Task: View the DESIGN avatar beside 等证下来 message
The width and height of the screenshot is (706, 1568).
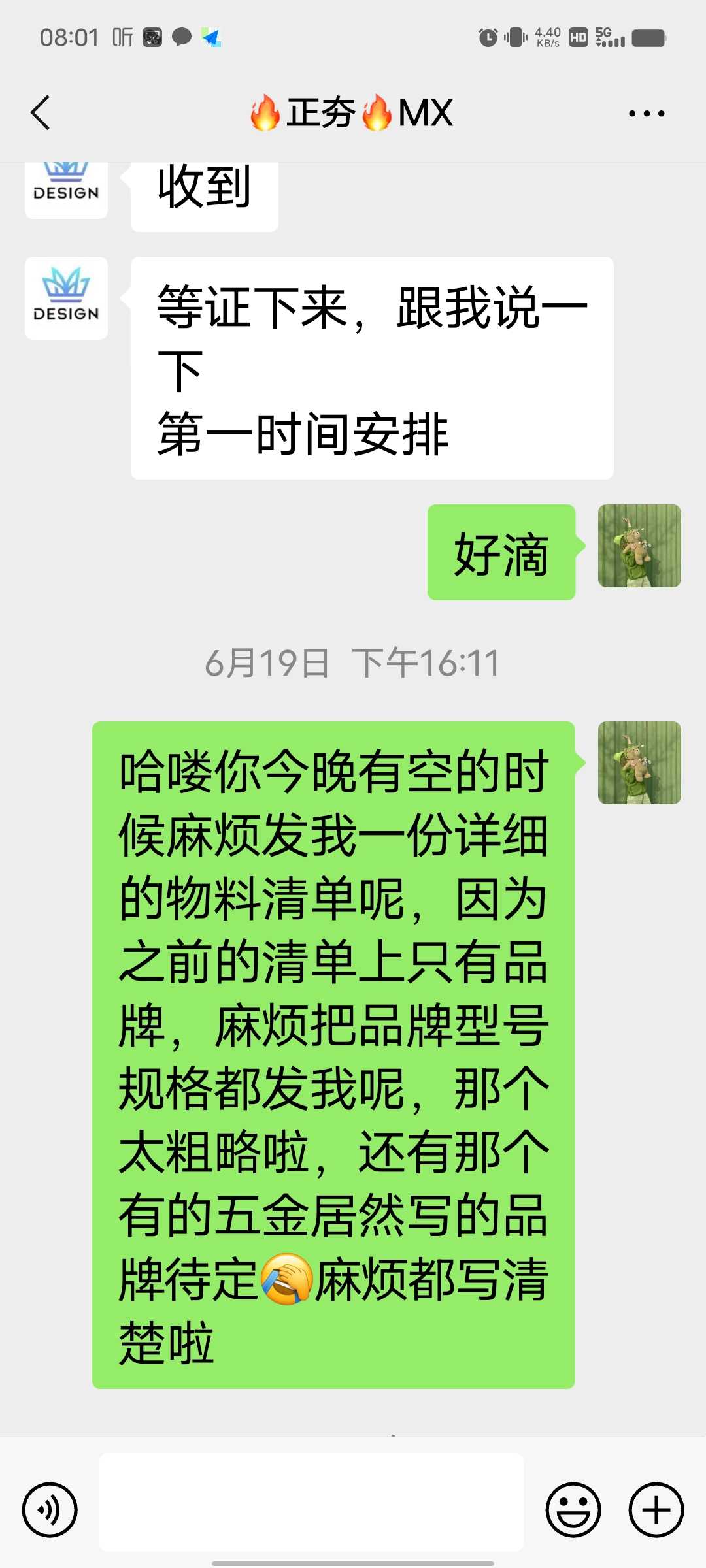Action: (x=66, y=298)
